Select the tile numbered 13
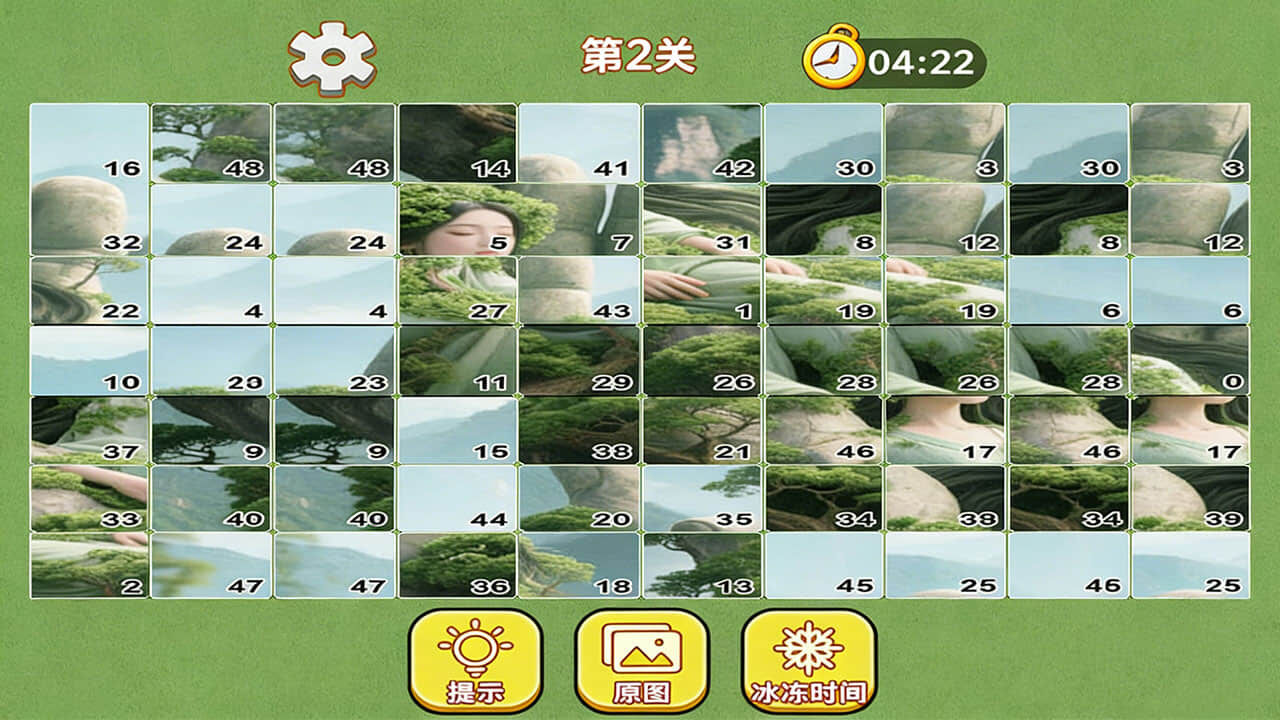Image resolution: width=1280 pixels, height=720 pixels. click(x=701, y=565)
